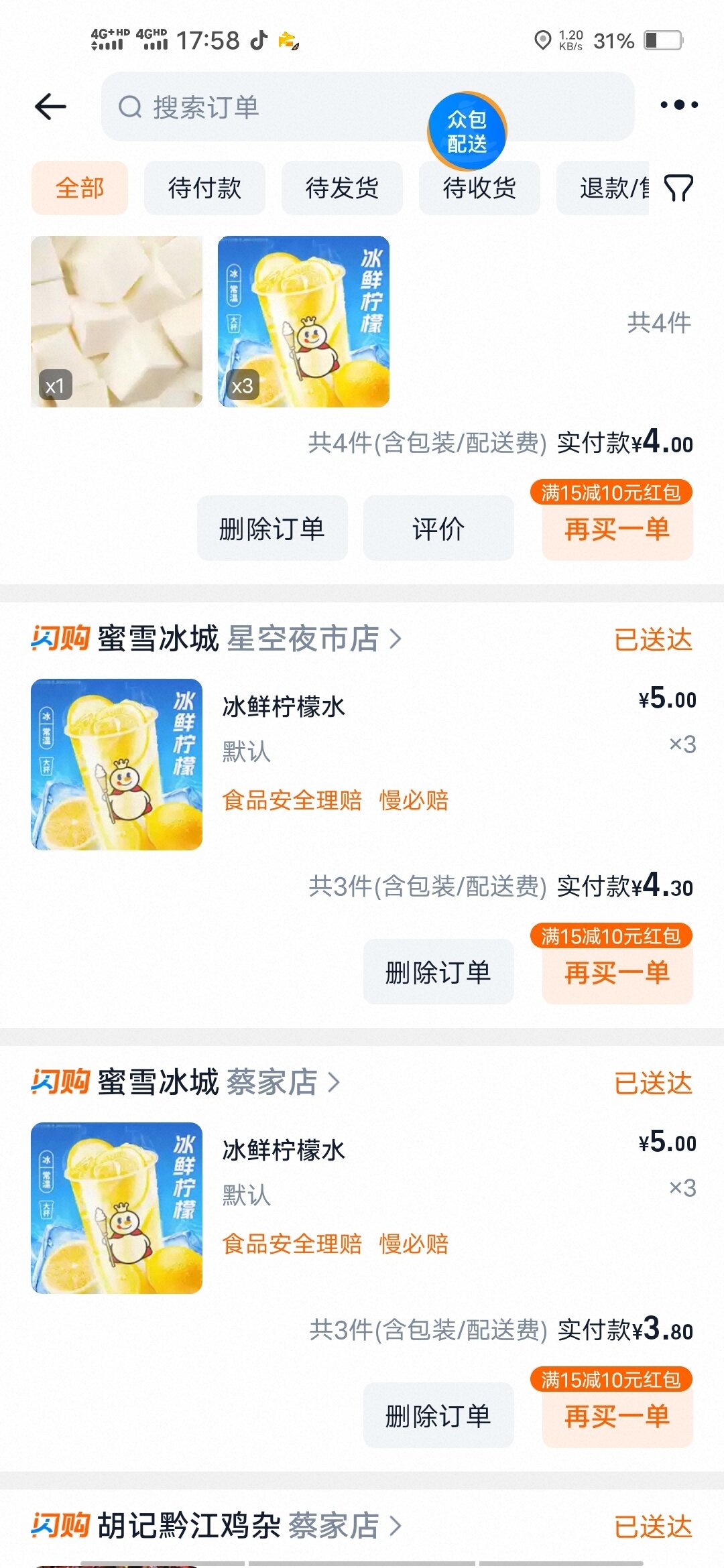The image size is (724, 1568).
Task: Reorder the ¥3.80 order with 再买一单
Action: coord(617,1417)
